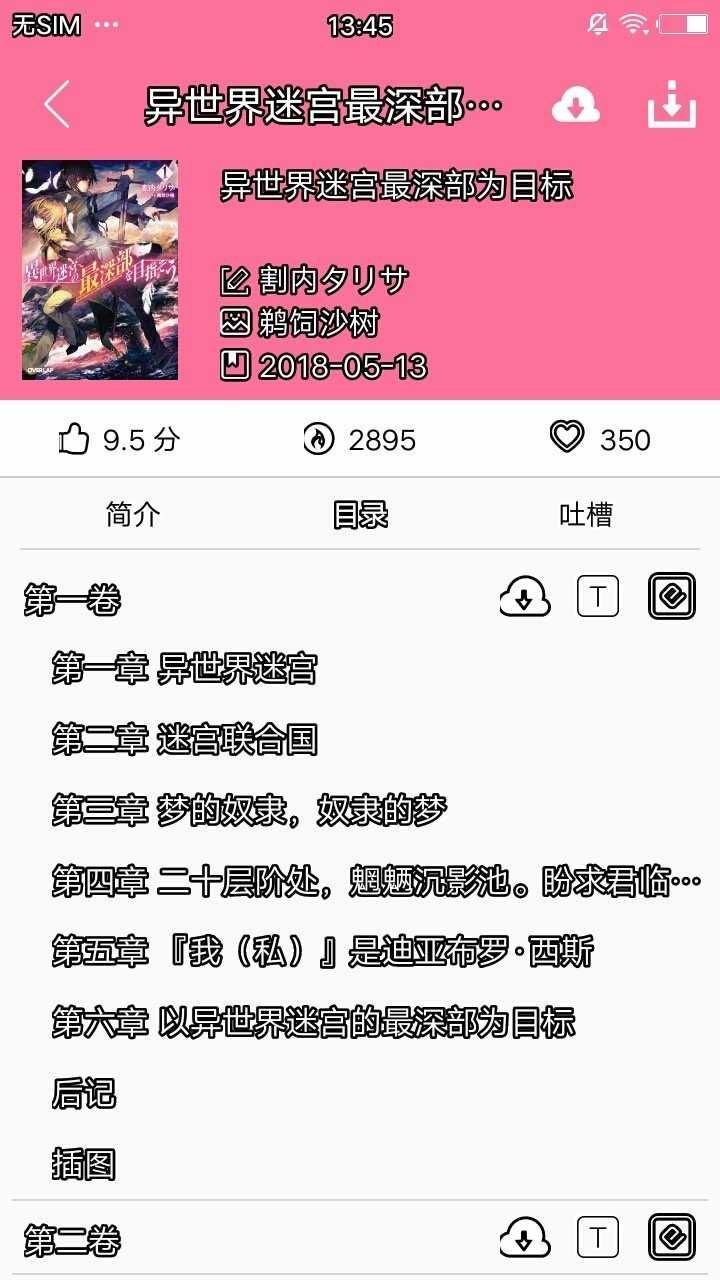
Task: Open the 后记 entry
Action: coord(84,1094)
